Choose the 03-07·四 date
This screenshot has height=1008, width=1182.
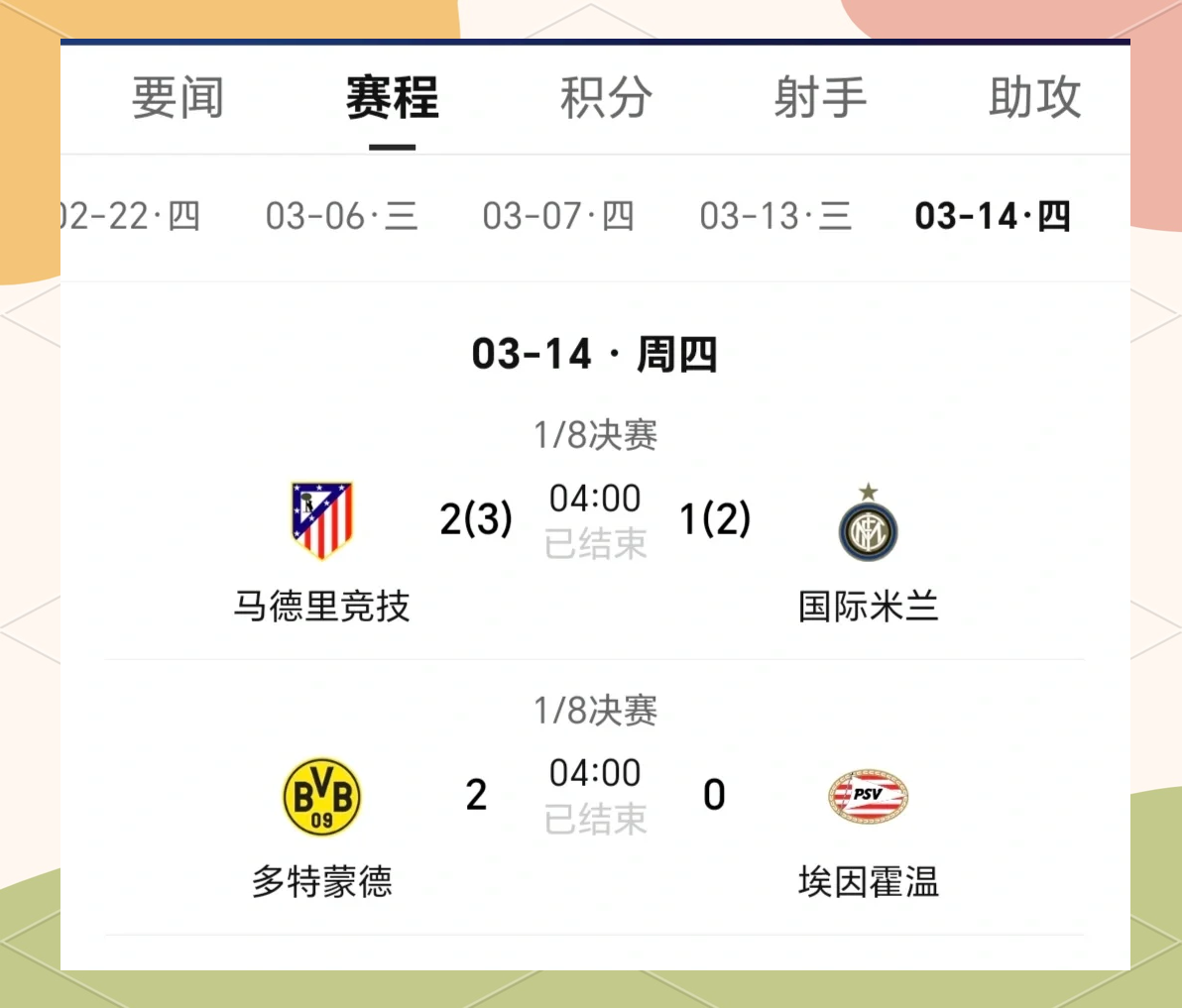[x=558, y=216]
